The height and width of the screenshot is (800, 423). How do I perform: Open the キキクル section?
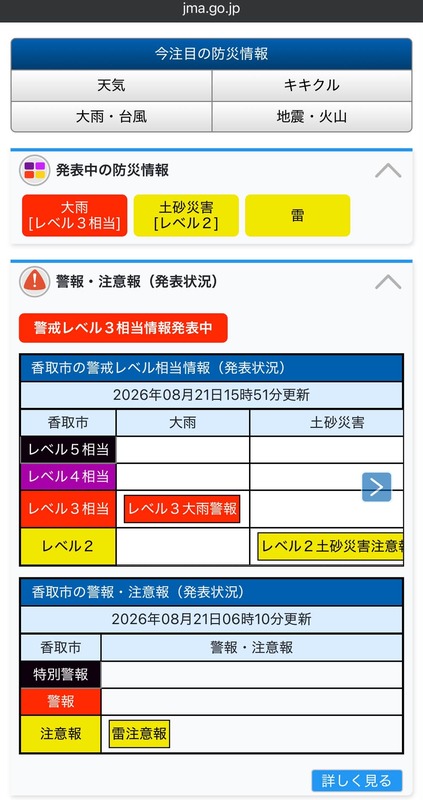point(312,85)
